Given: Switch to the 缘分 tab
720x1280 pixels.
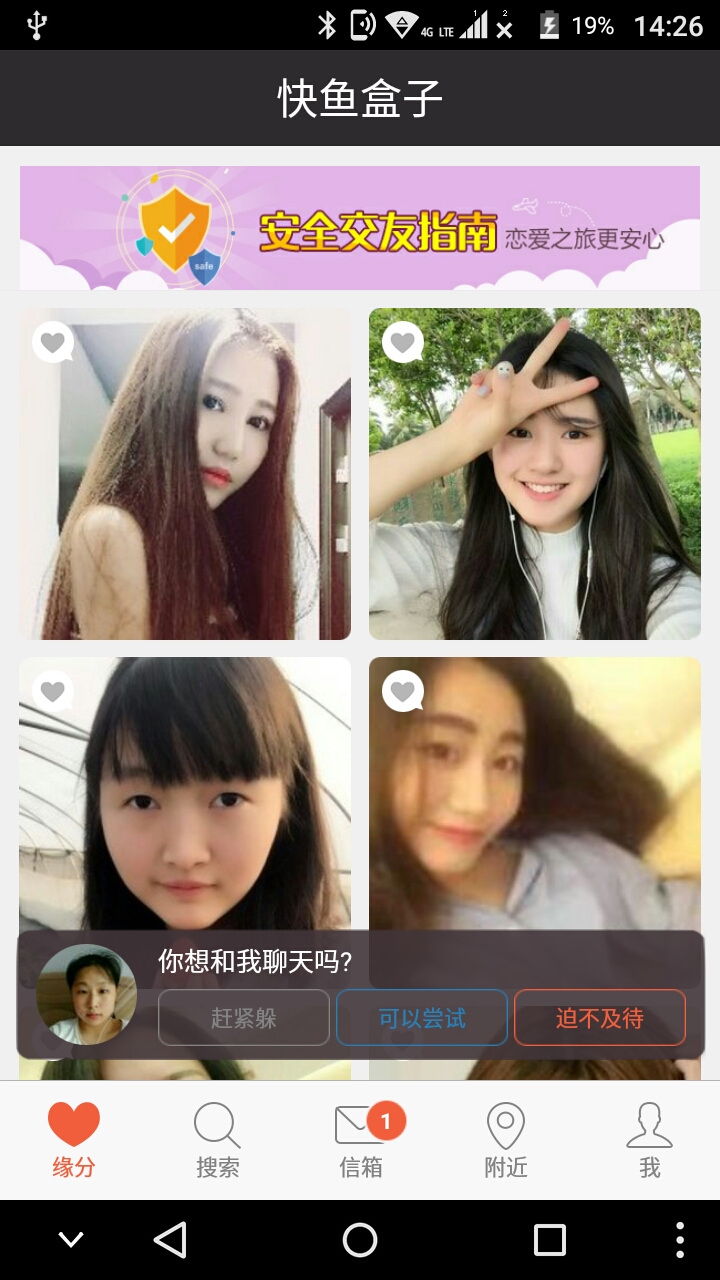Looking at the screenshot, I should (74, 1140).
